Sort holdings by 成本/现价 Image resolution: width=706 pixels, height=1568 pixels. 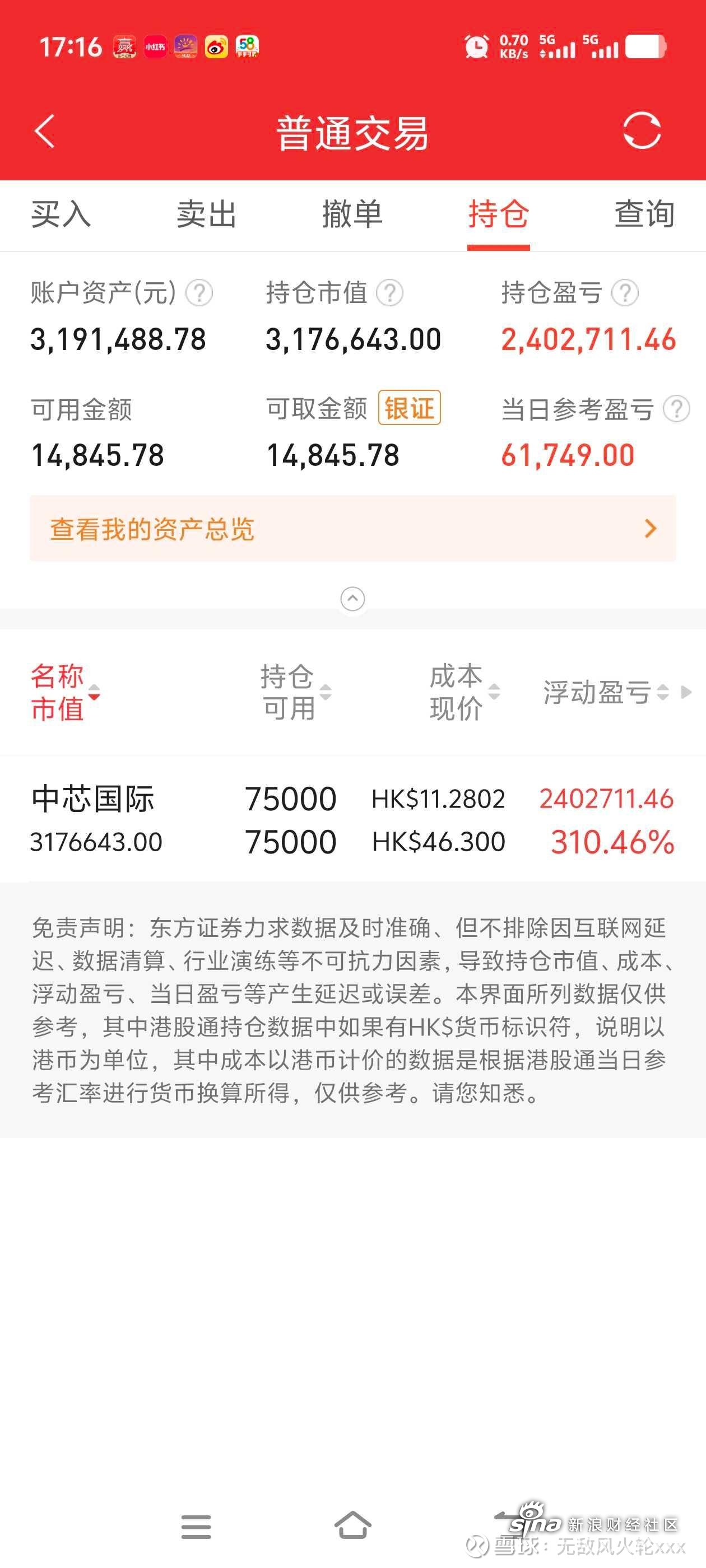[x=465, y=692]
